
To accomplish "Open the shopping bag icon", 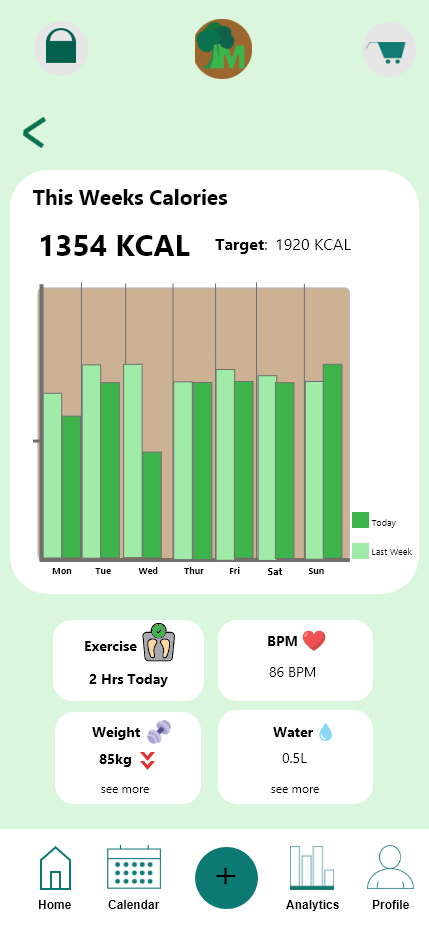I will tap(61, 48).
